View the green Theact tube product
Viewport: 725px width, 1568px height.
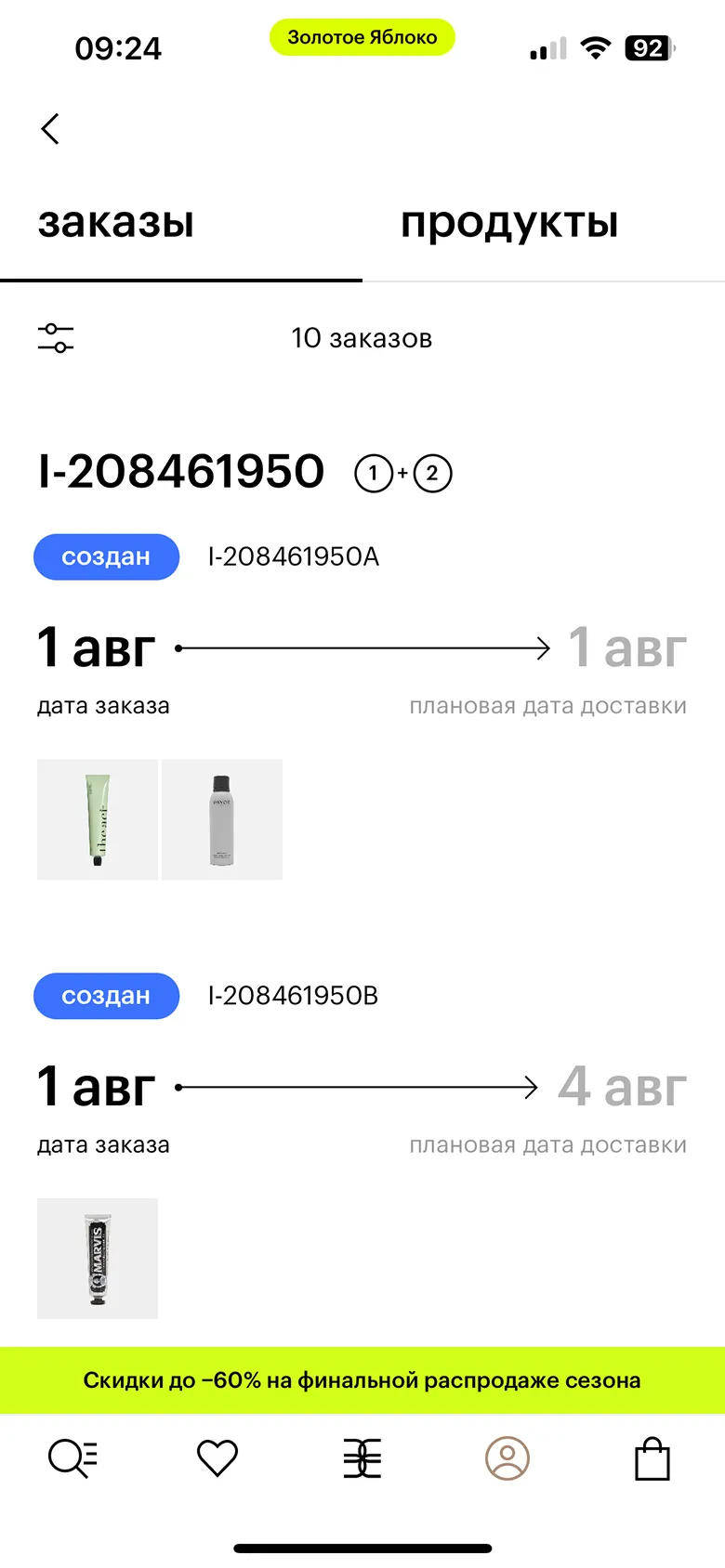click(98, 819)
